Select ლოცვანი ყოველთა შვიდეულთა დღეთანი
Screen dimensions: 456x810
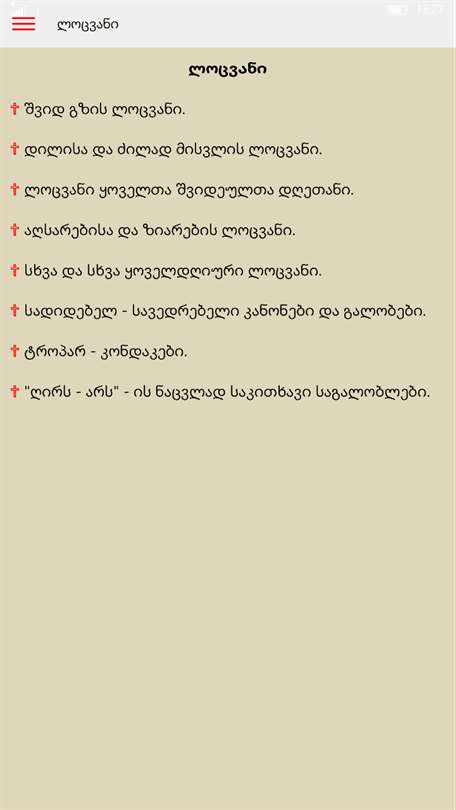(182, 190)
